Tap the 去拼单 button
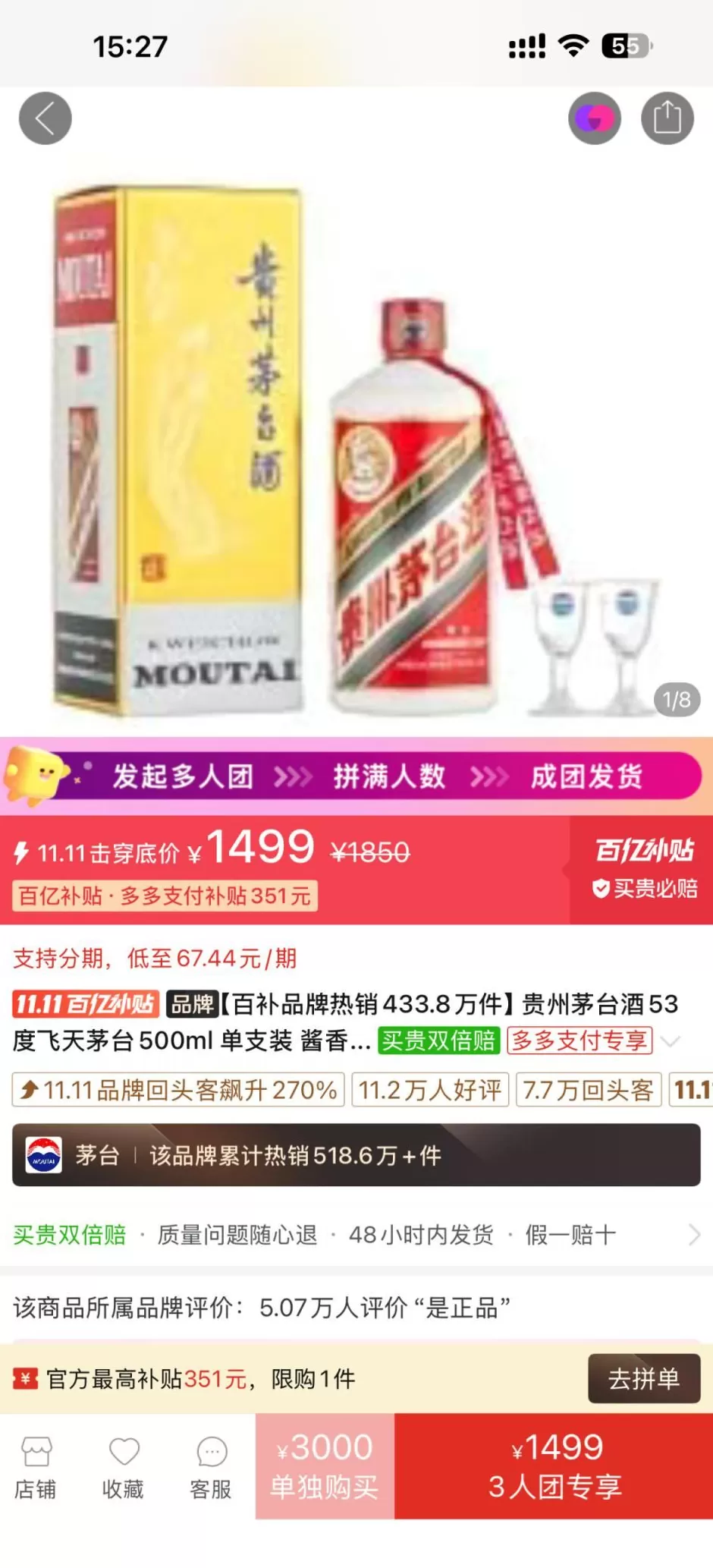 click(644, 1379)
